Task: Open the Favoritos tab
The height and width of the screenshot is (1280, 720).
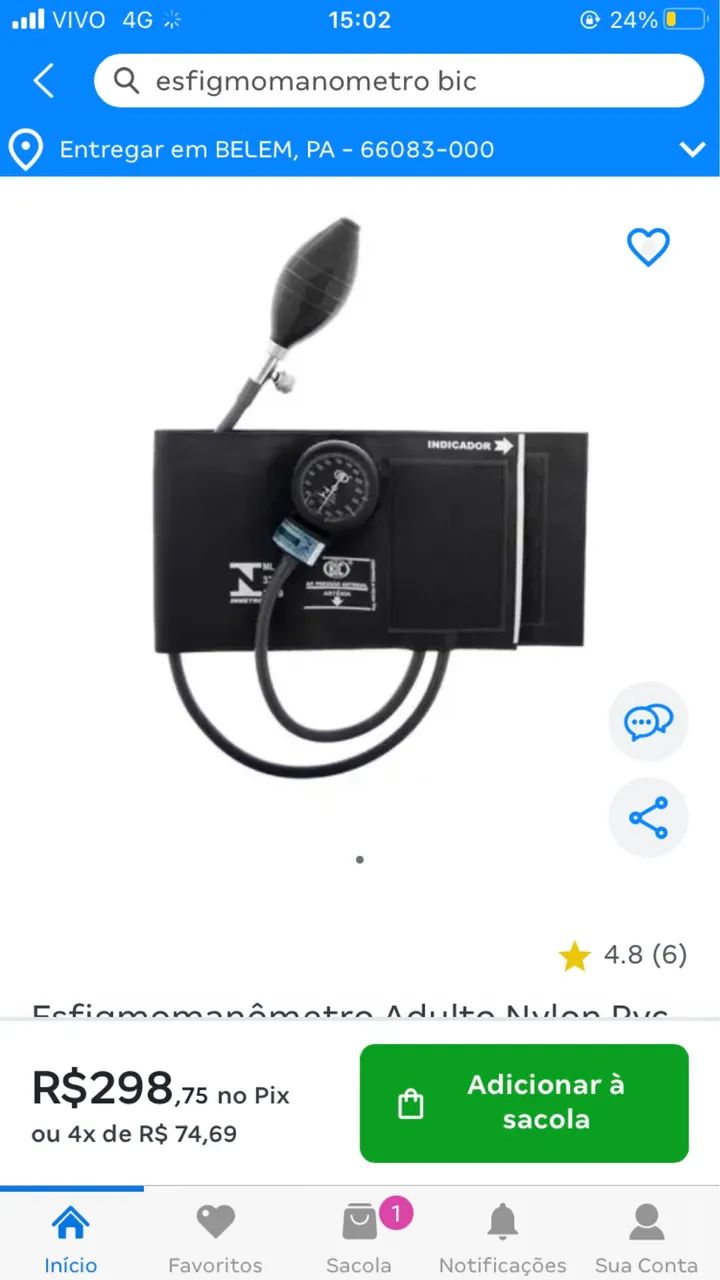Action: pyautogui.click(x=215, y=1238)
